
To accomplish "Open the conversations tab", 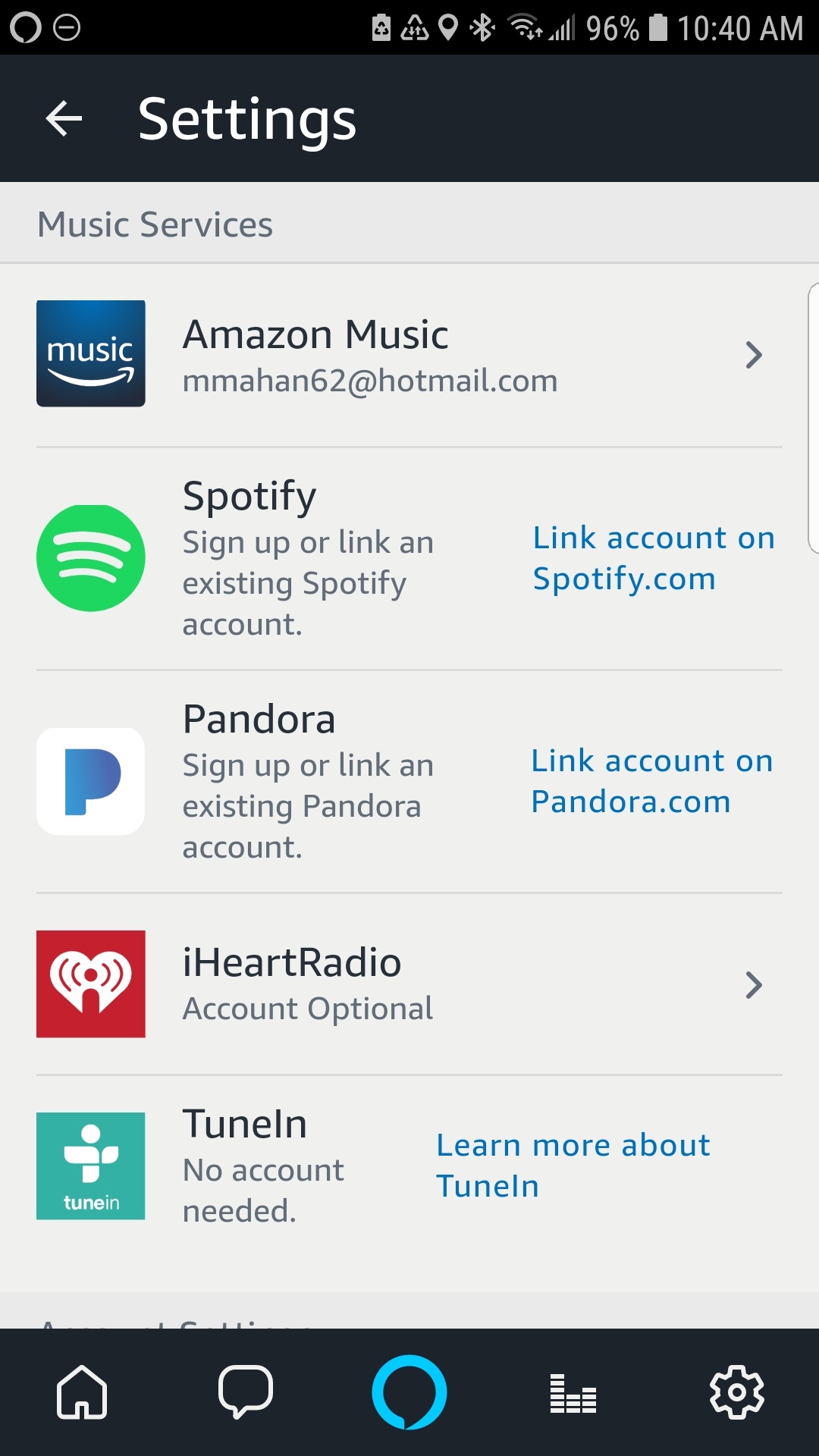I will [x=245, y=1392].
